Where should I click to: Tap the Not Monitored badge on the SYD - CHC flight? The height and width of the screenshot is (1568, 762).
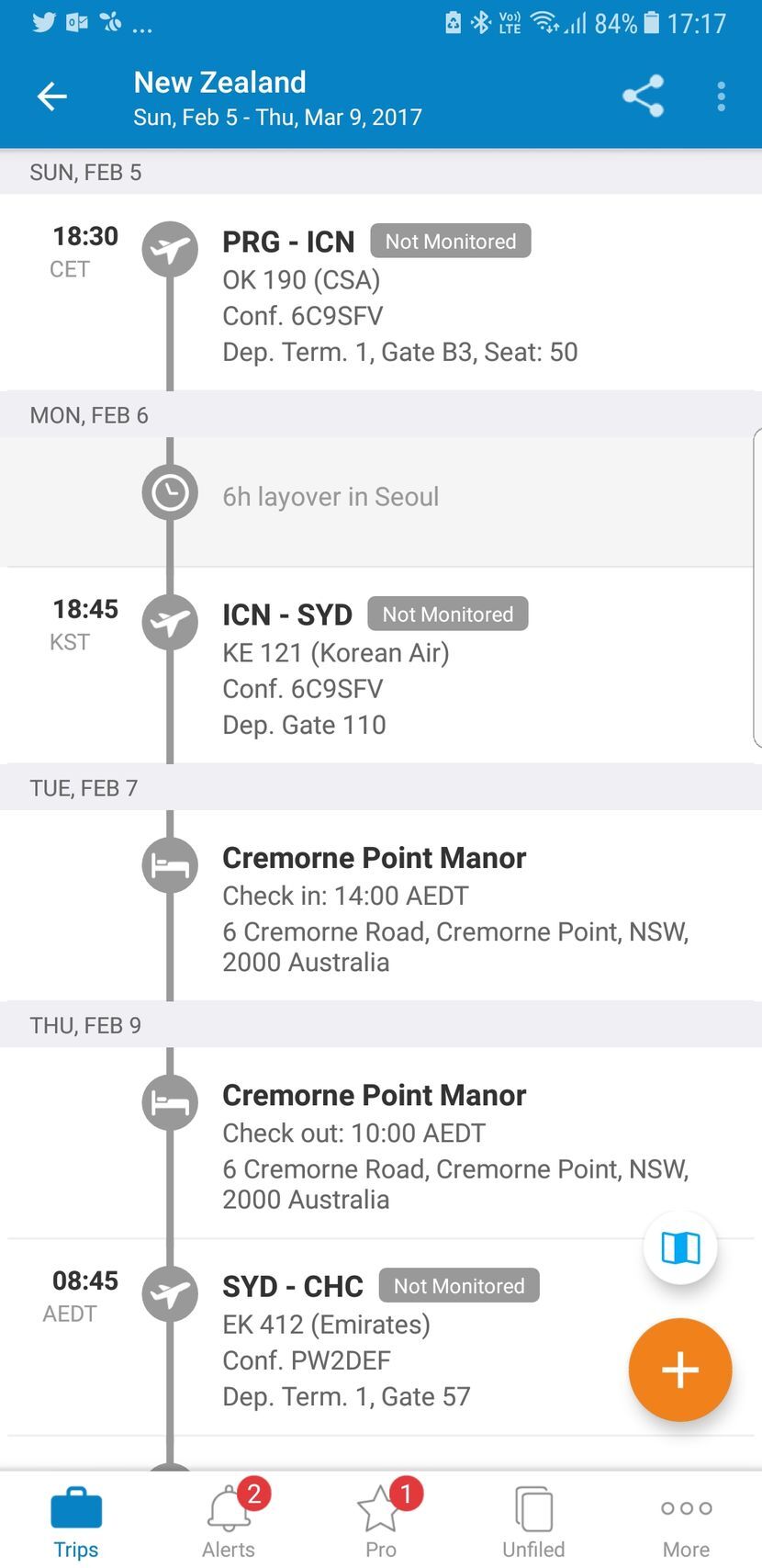point(459,1286)
